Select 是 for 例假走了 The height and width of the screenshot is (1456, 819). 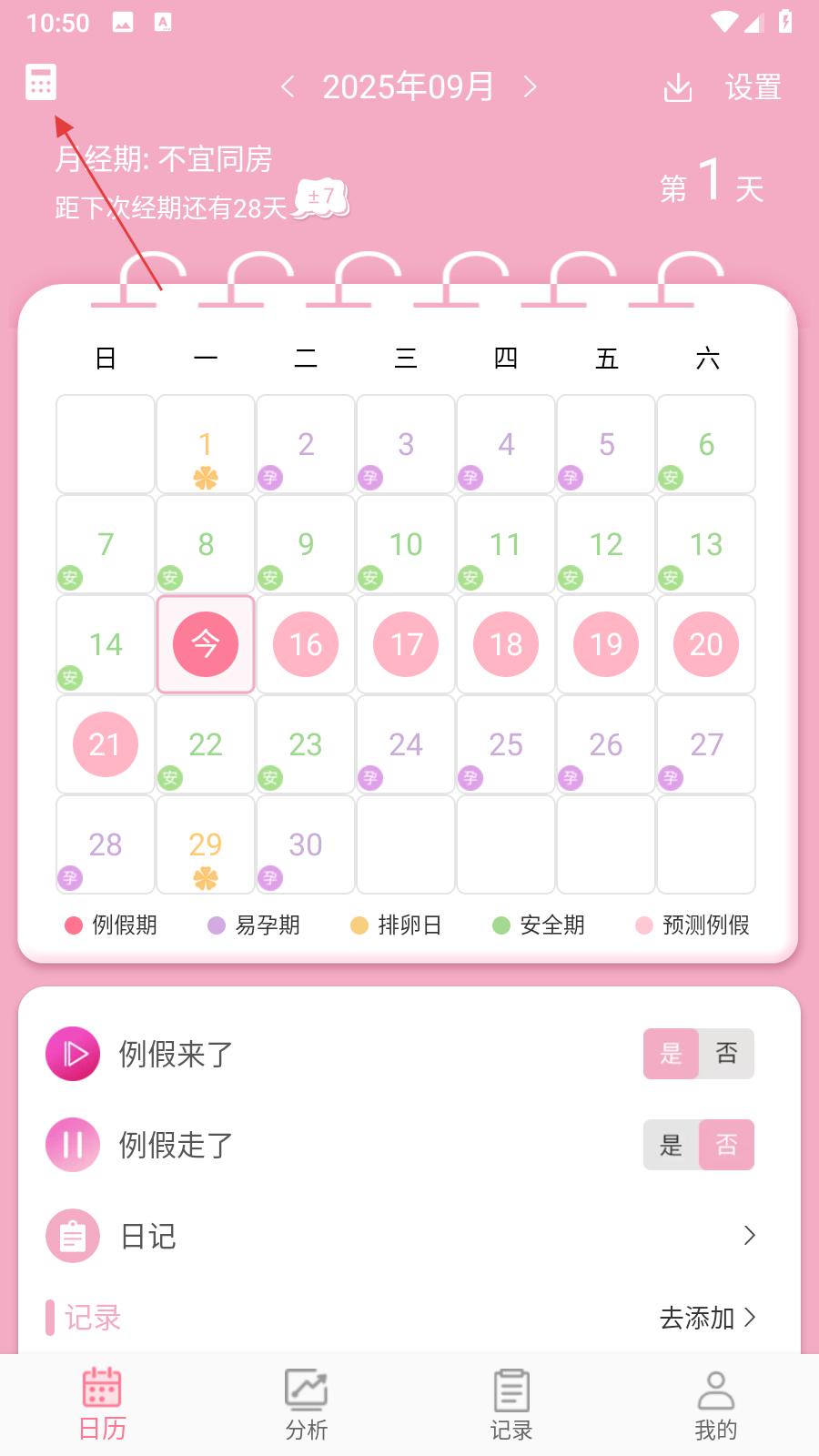(x=671, y=1145)
